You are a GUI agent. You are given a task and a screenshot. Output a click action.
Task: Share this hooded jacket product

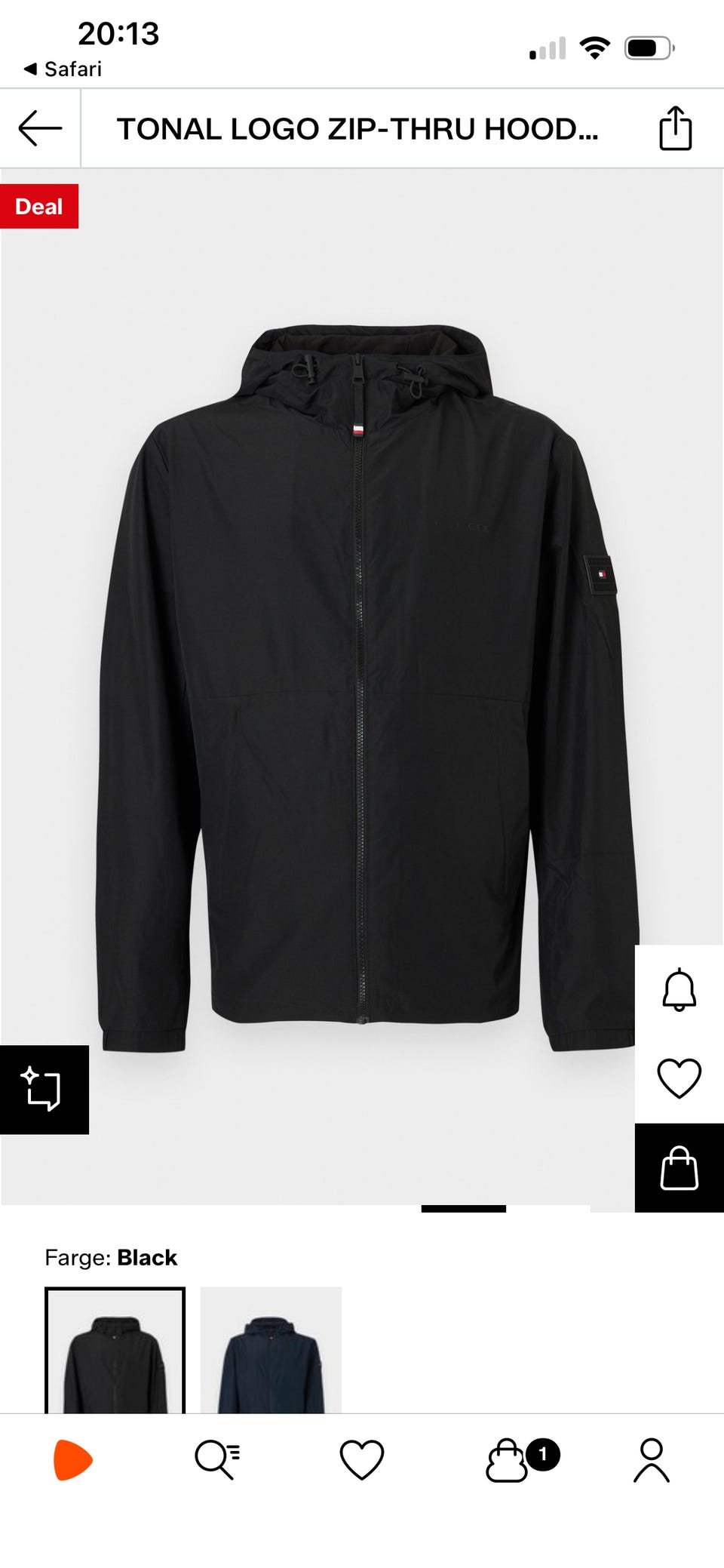pyautogui.click(x=675, y=128)
